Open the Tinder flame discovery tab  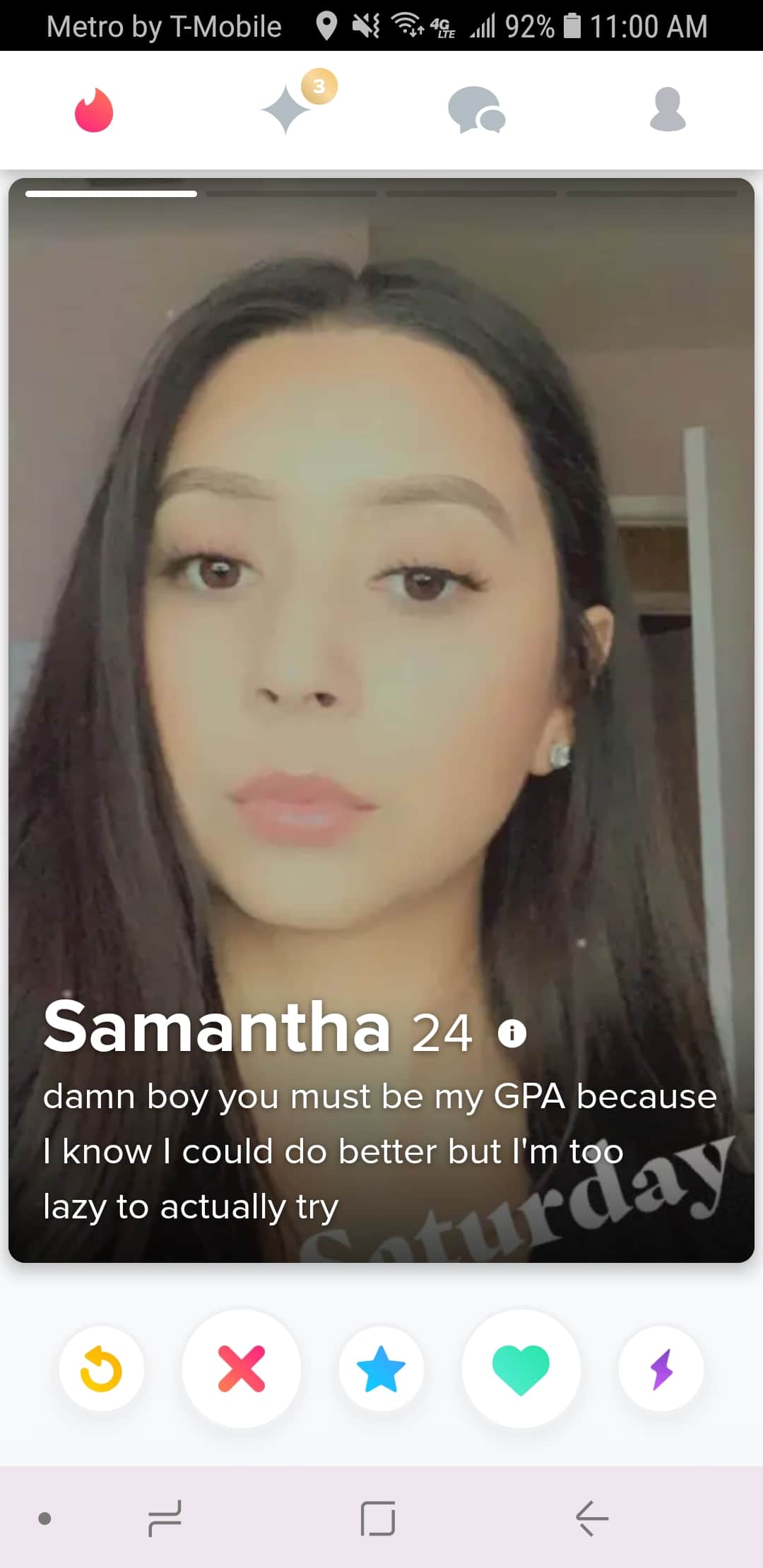tap(94, 110)
